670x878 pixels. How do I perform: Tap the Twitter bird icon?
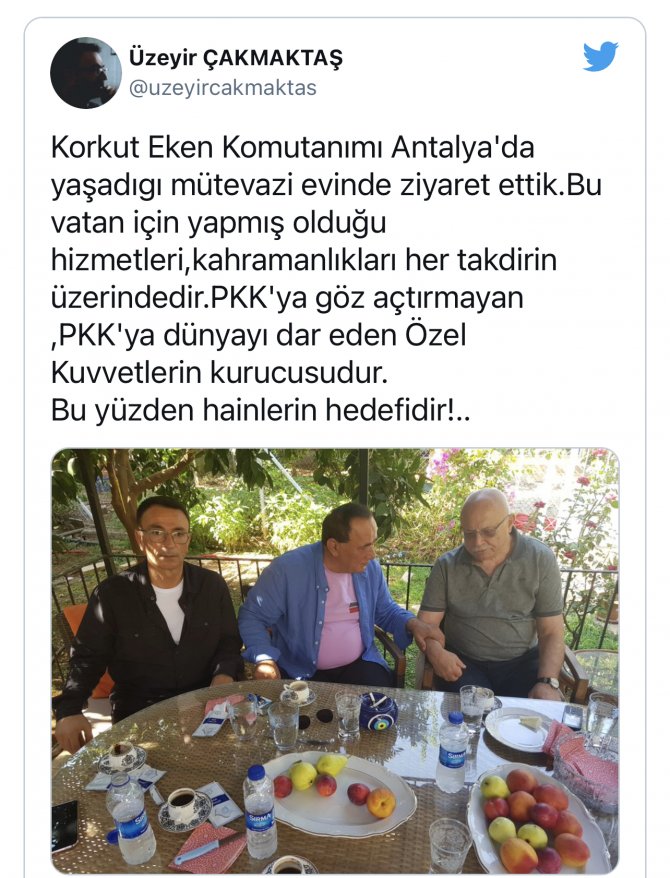tap(600, 57)
